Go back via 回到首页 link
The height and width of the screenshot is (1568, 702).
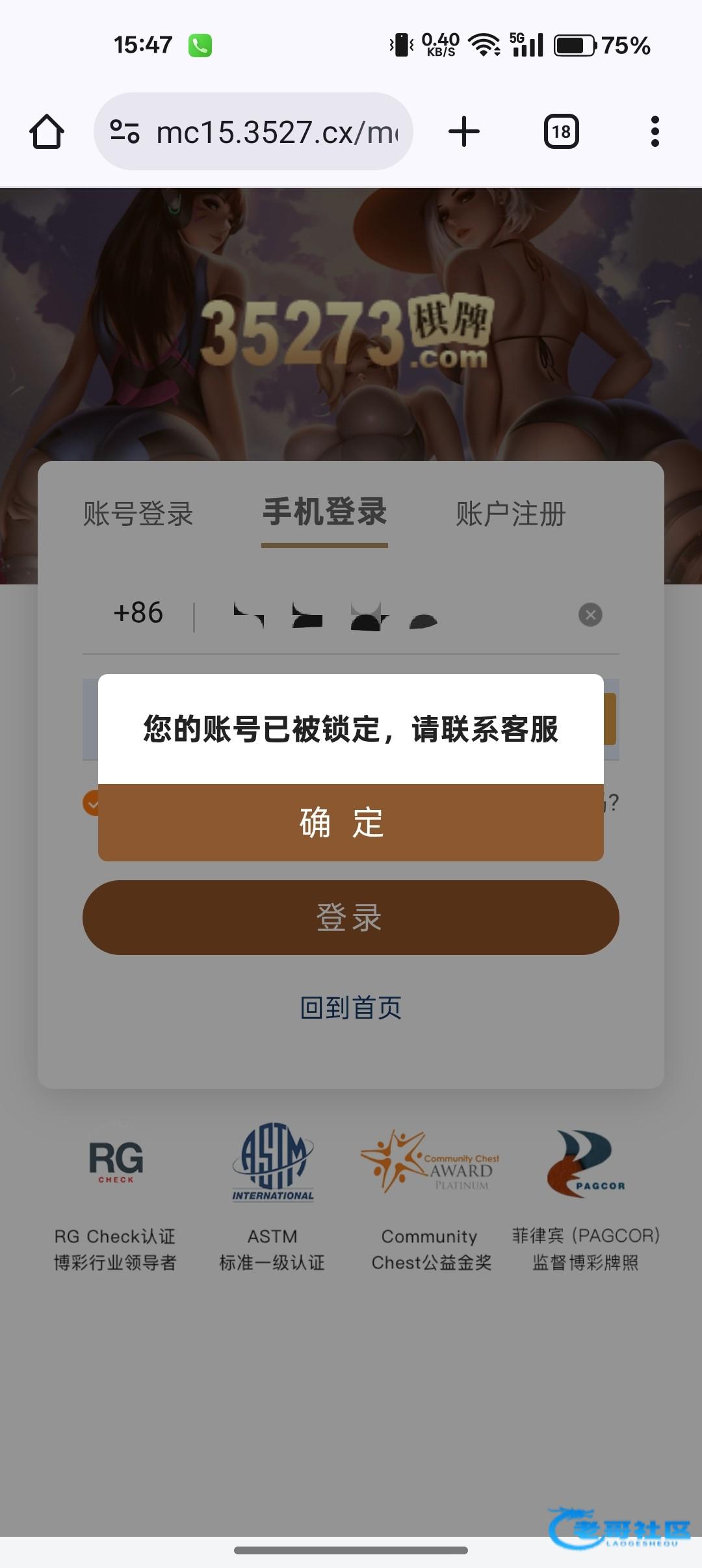point(350,1008)
